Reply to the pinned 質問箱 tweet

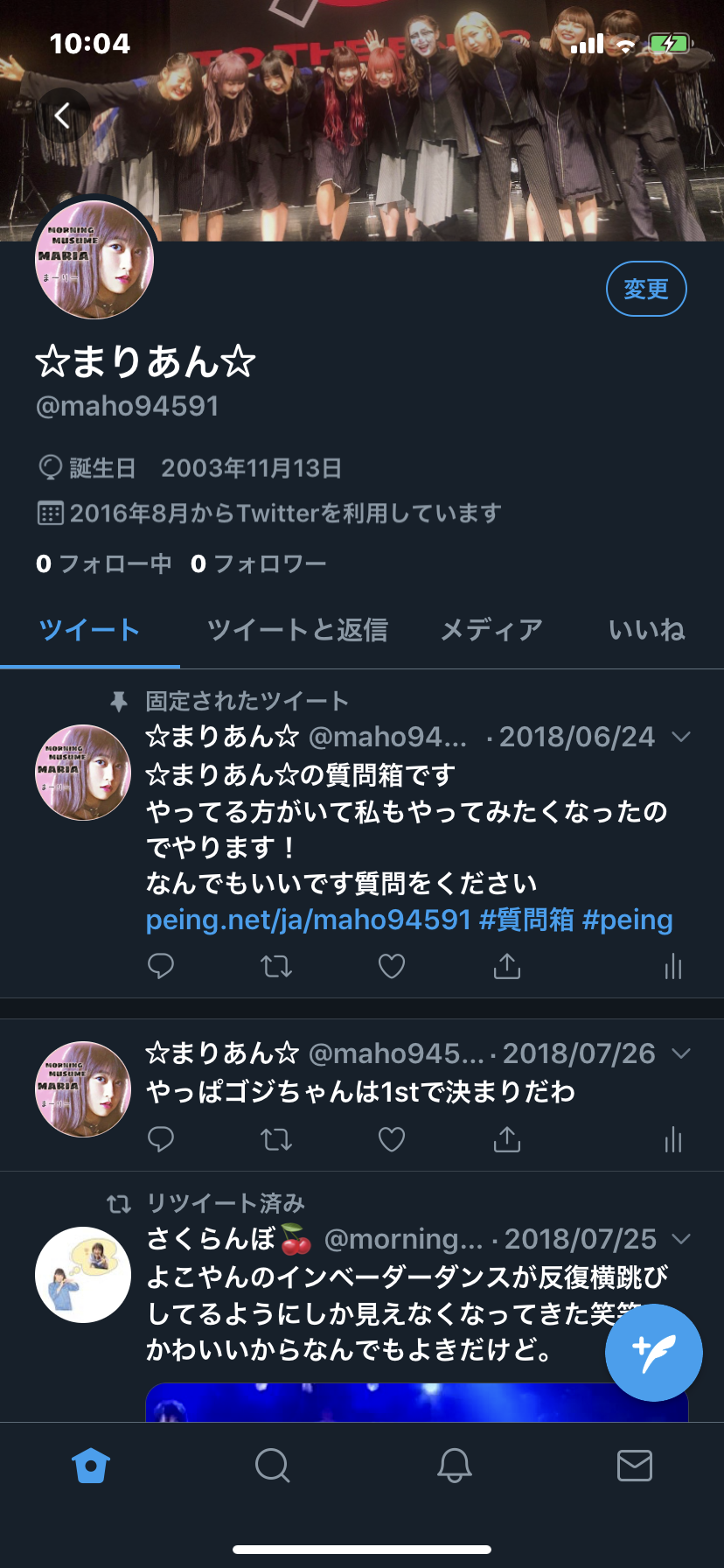(161, 966)
